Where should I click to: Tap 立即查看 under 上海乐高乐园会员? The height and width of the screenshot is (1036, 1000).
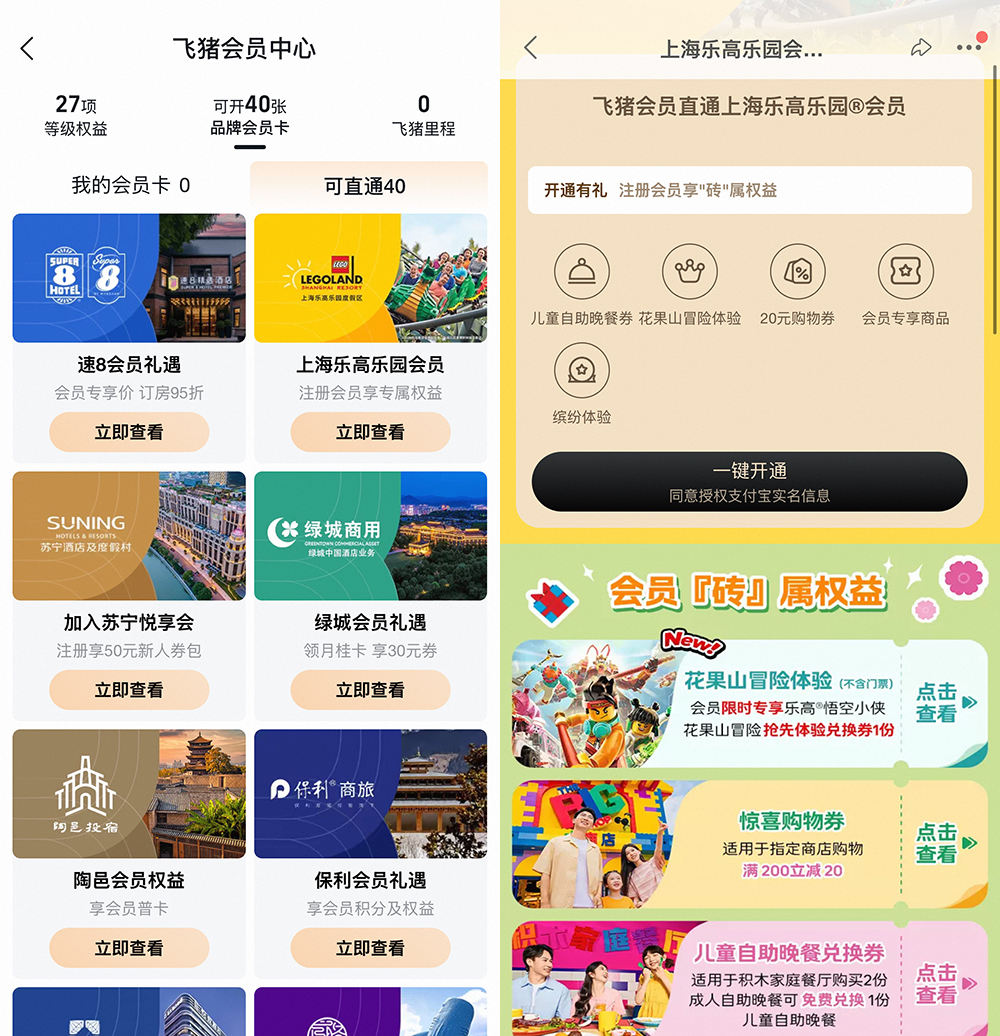click(370, 432)
